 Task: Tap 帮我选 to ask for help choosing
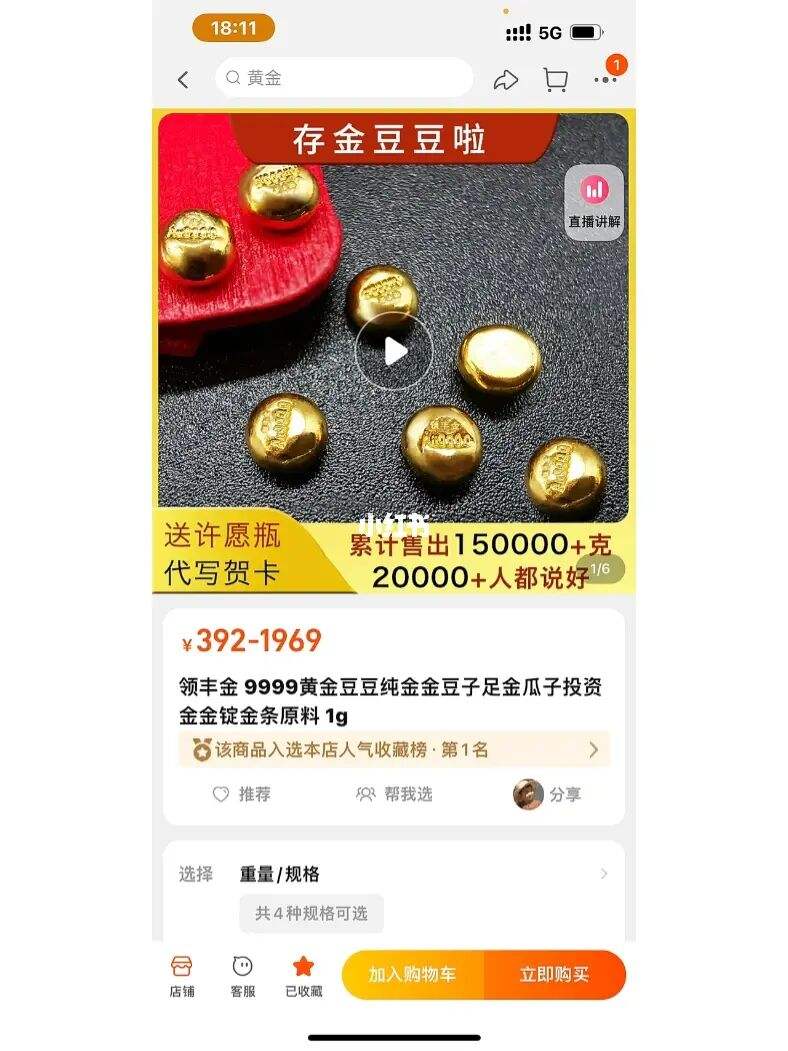[395, 794]
